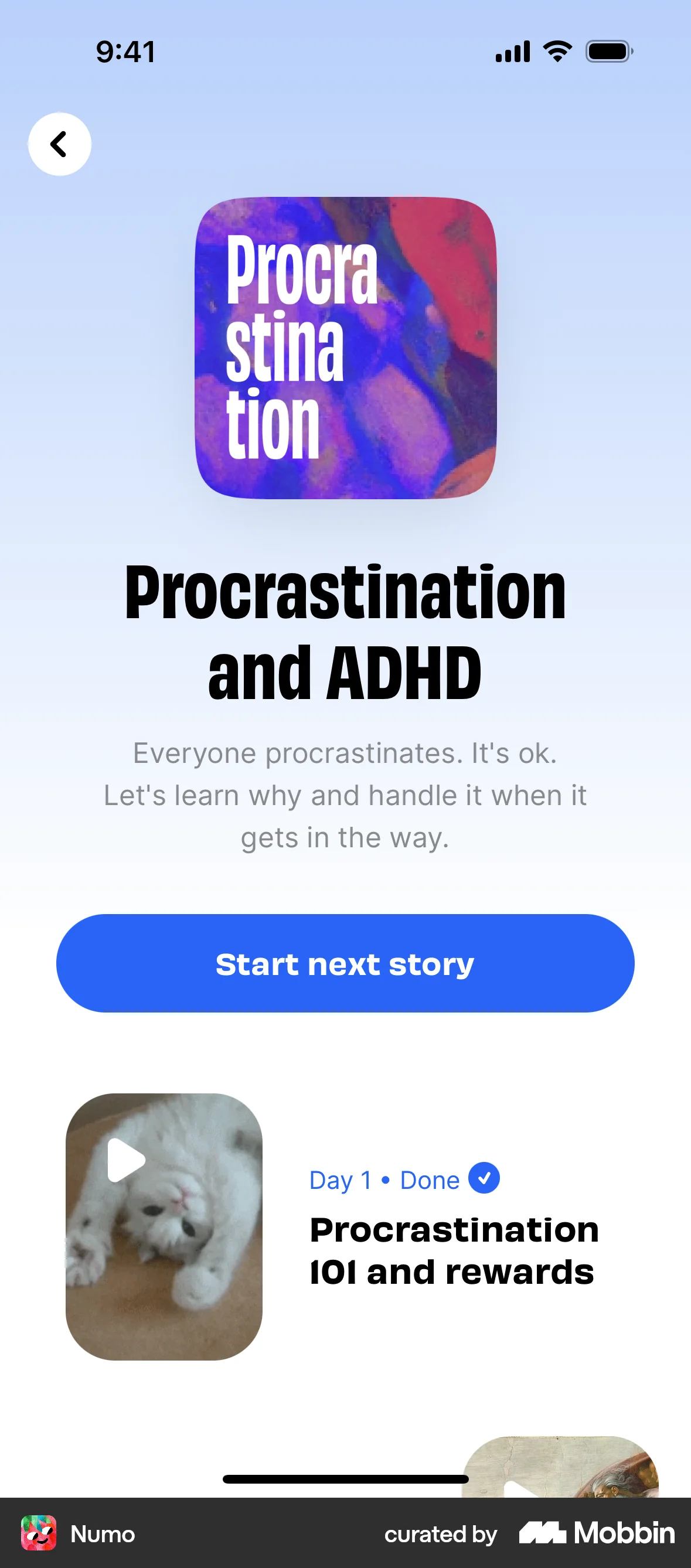Tap the Start next story button
Viewport: 691px width, 1568px height.
pyautogui.click(x=345, y=963)
